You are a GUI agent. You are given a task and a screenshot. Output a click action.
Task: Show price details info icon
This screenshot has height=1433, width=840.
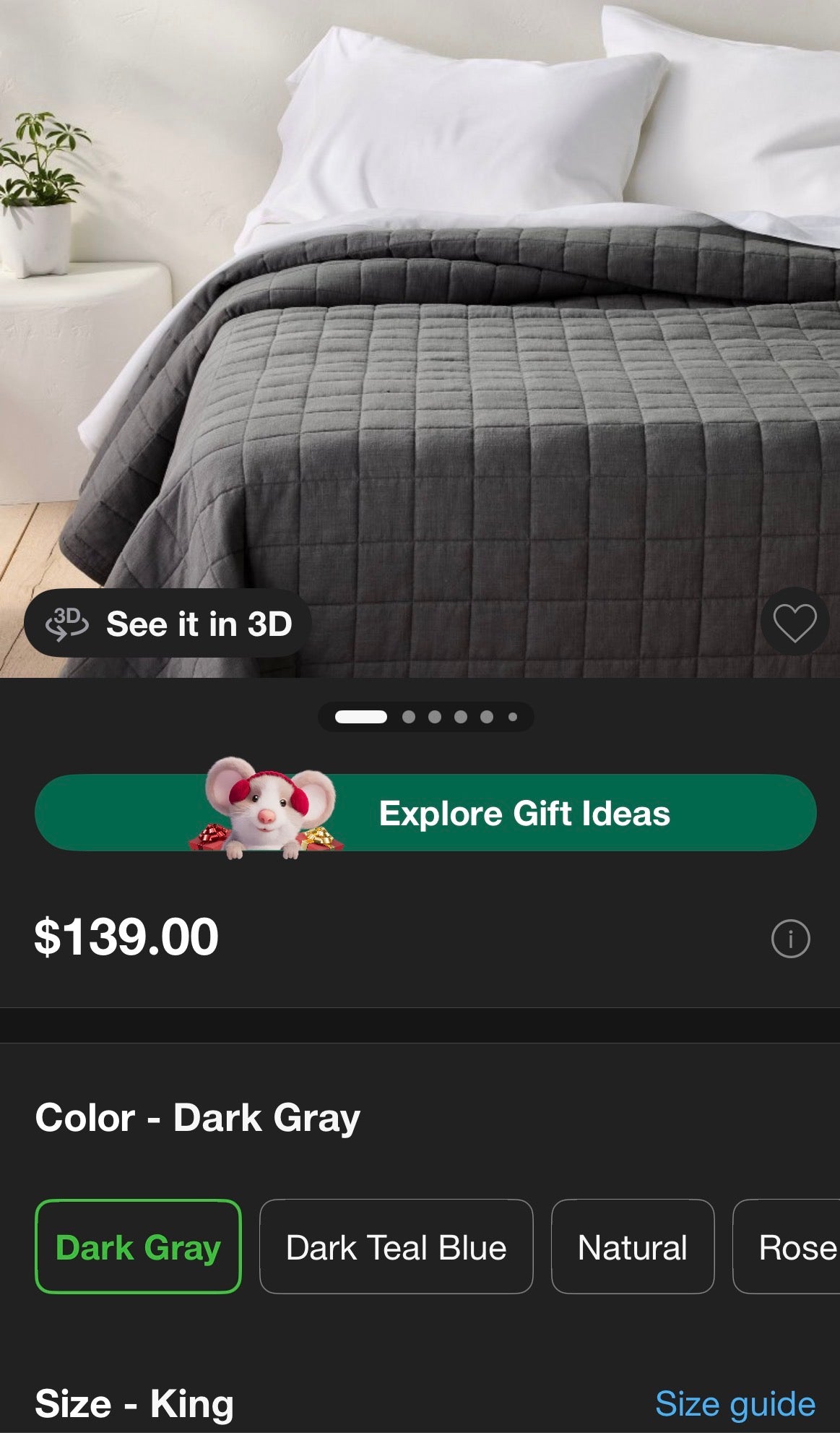coord(790,939)
